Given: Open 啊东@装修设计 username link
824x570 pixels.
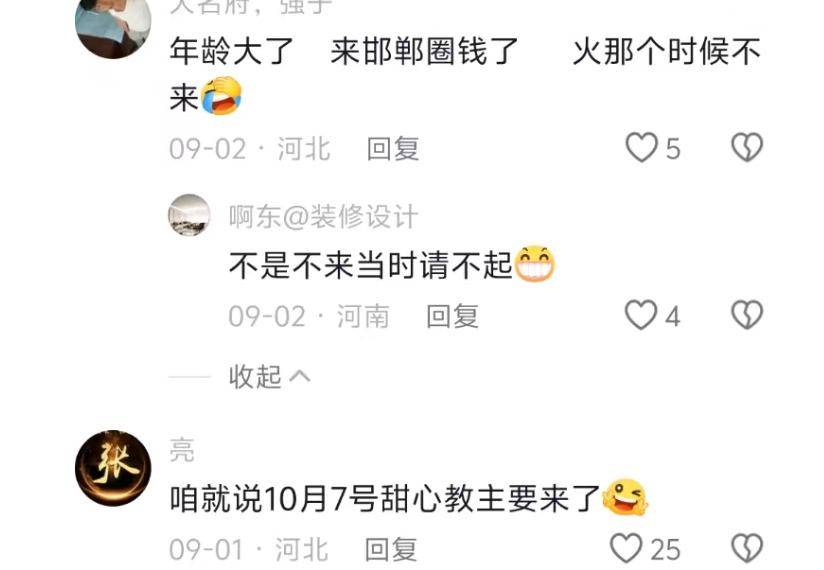Looking at the screenshot, I should [x=322, y=215].
